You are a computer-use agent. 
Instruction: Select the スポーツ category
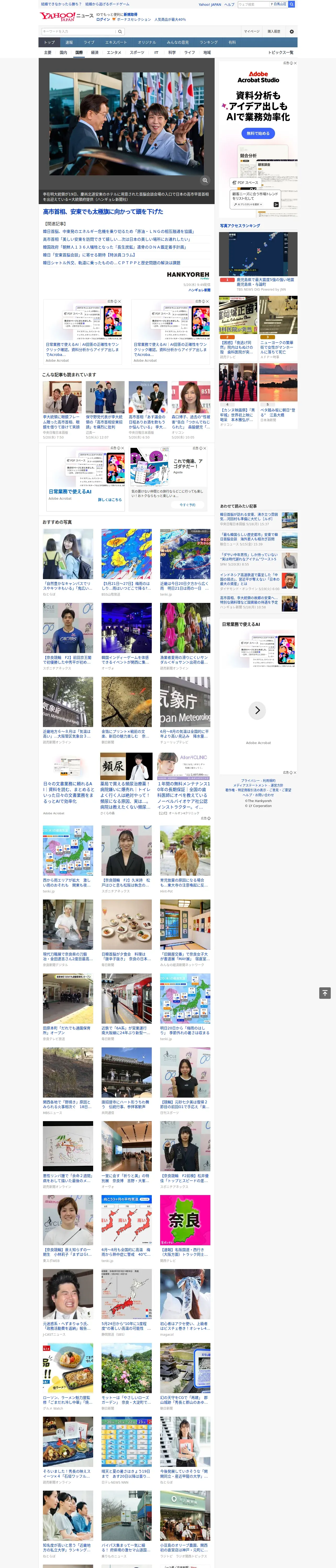pos(137,52)
